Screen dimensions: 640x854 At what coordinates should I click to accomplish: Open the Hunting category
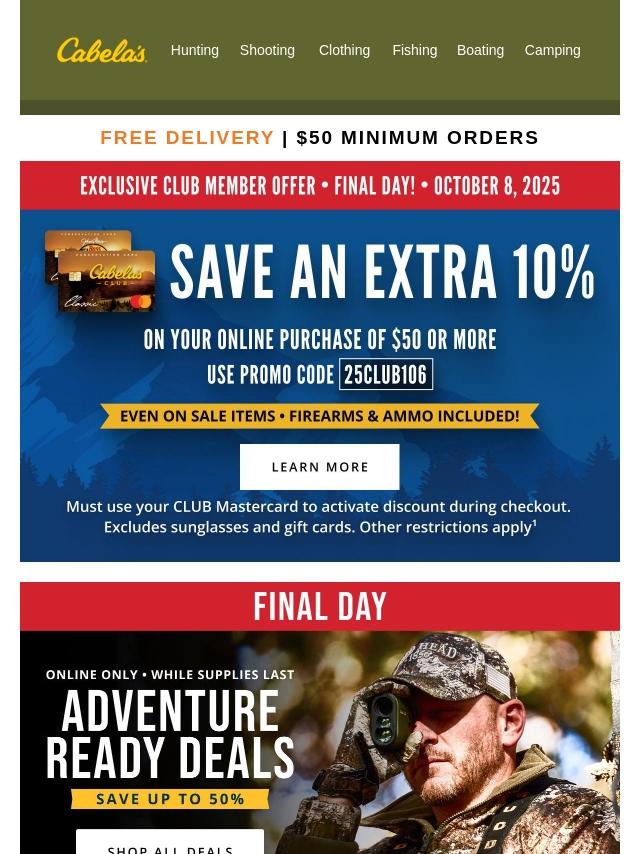click(x=194, y=50)
